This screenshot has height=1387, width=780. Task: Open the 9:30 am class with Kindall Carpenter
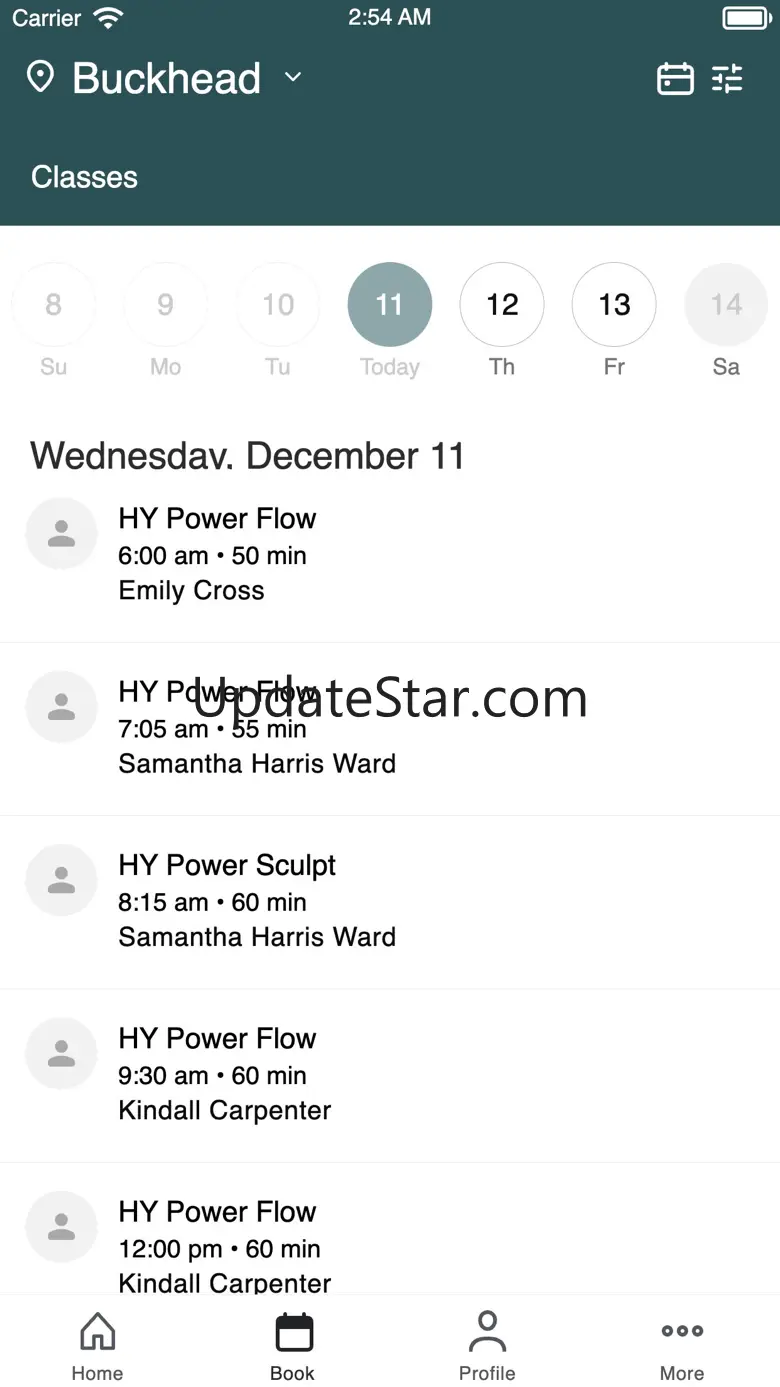390,1074
